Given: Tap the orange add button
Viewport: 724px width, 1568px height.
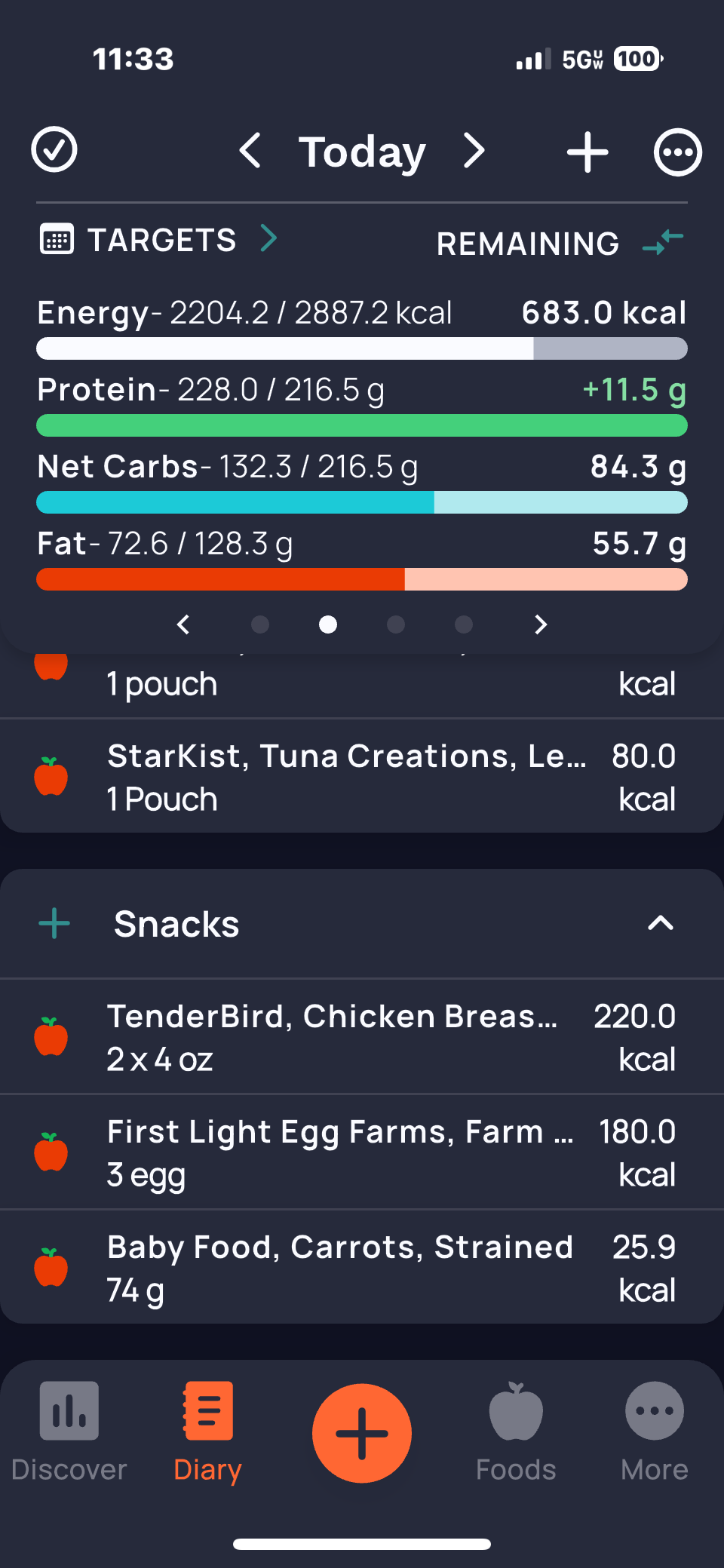Looking at the screenshot, I should pyautogui.click(x=362, y=1433).
